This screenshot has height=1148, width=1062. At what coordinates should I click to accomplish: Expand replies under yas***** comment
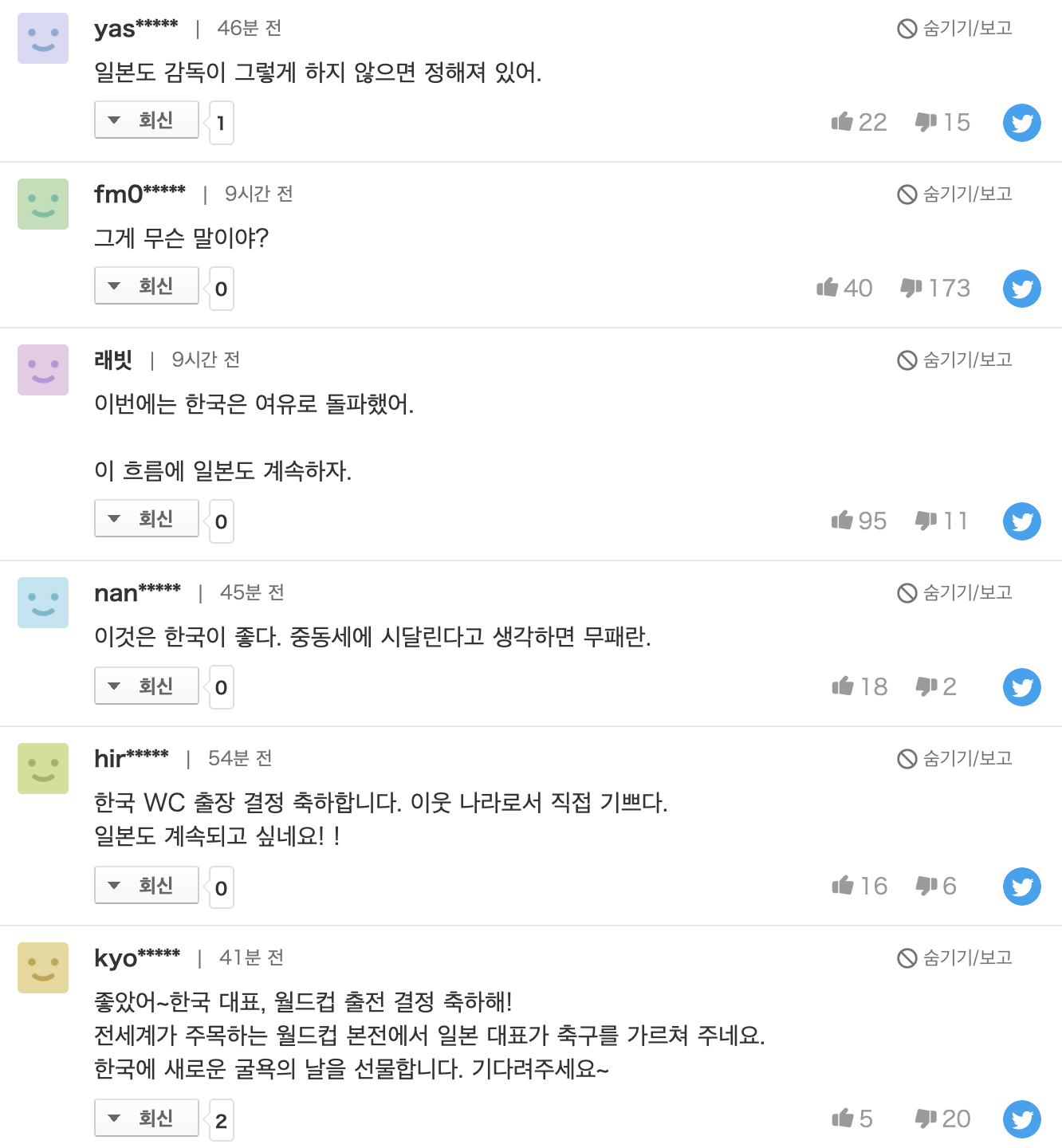(x=147, y=120)
